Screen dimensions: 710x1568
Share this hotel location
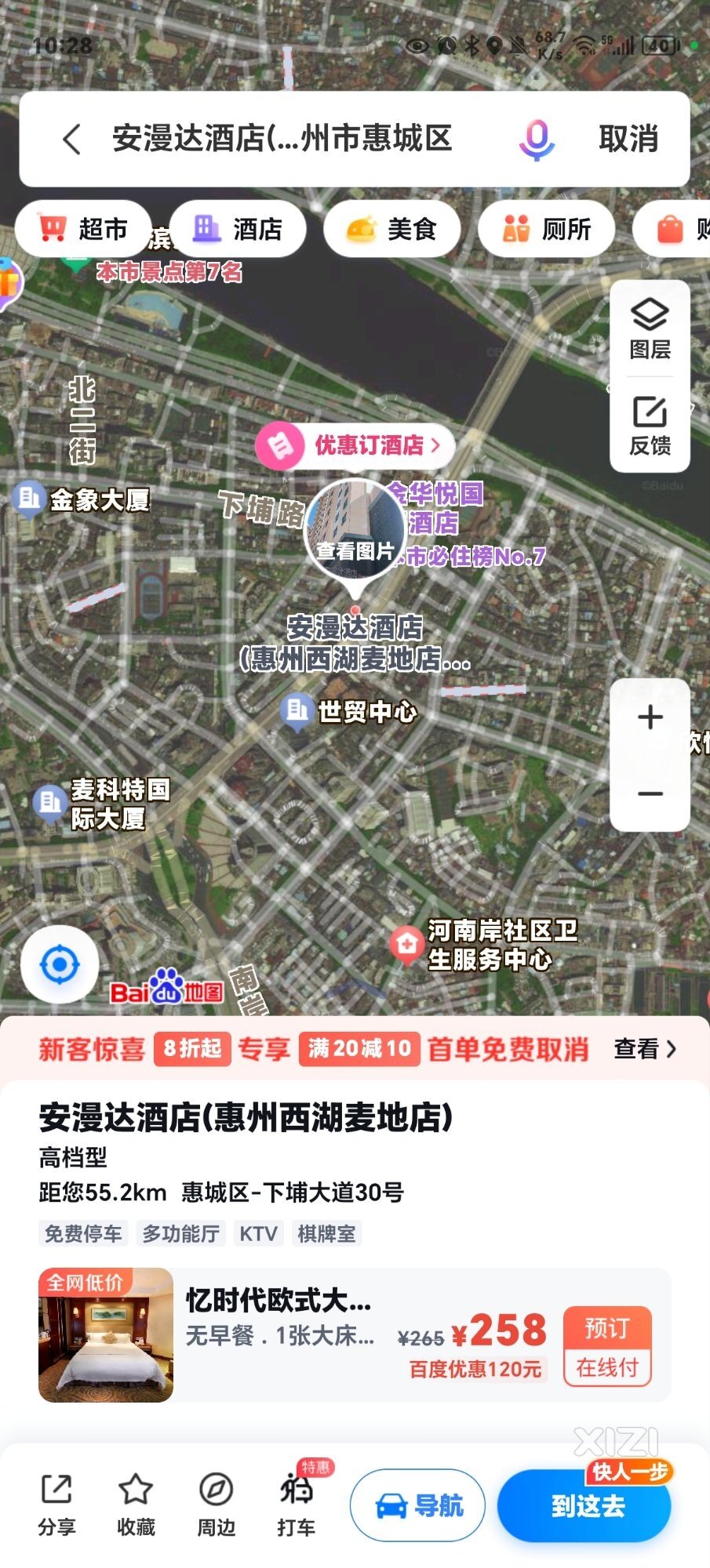click(x=56, y=1504)
